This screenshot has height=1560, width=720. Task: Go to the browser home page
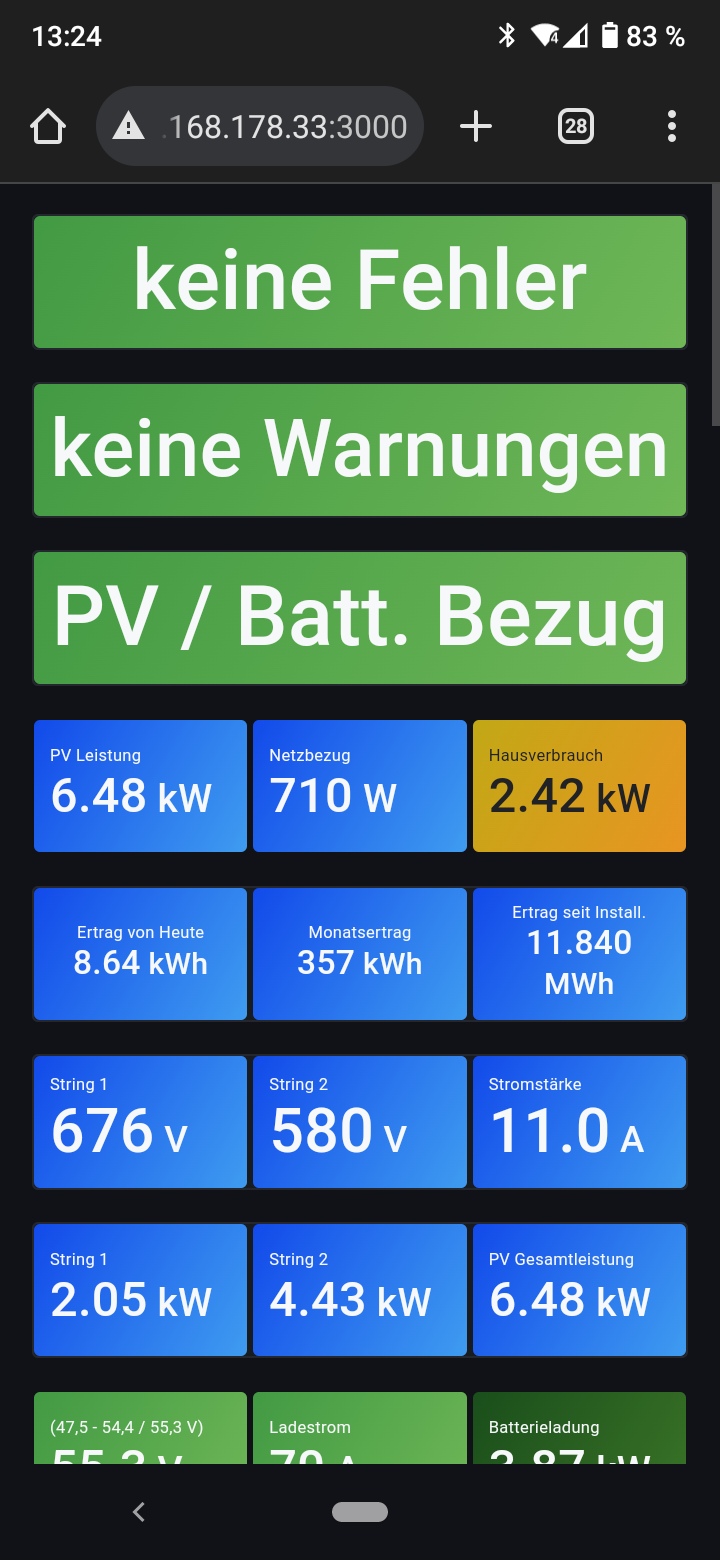[48, 127]
